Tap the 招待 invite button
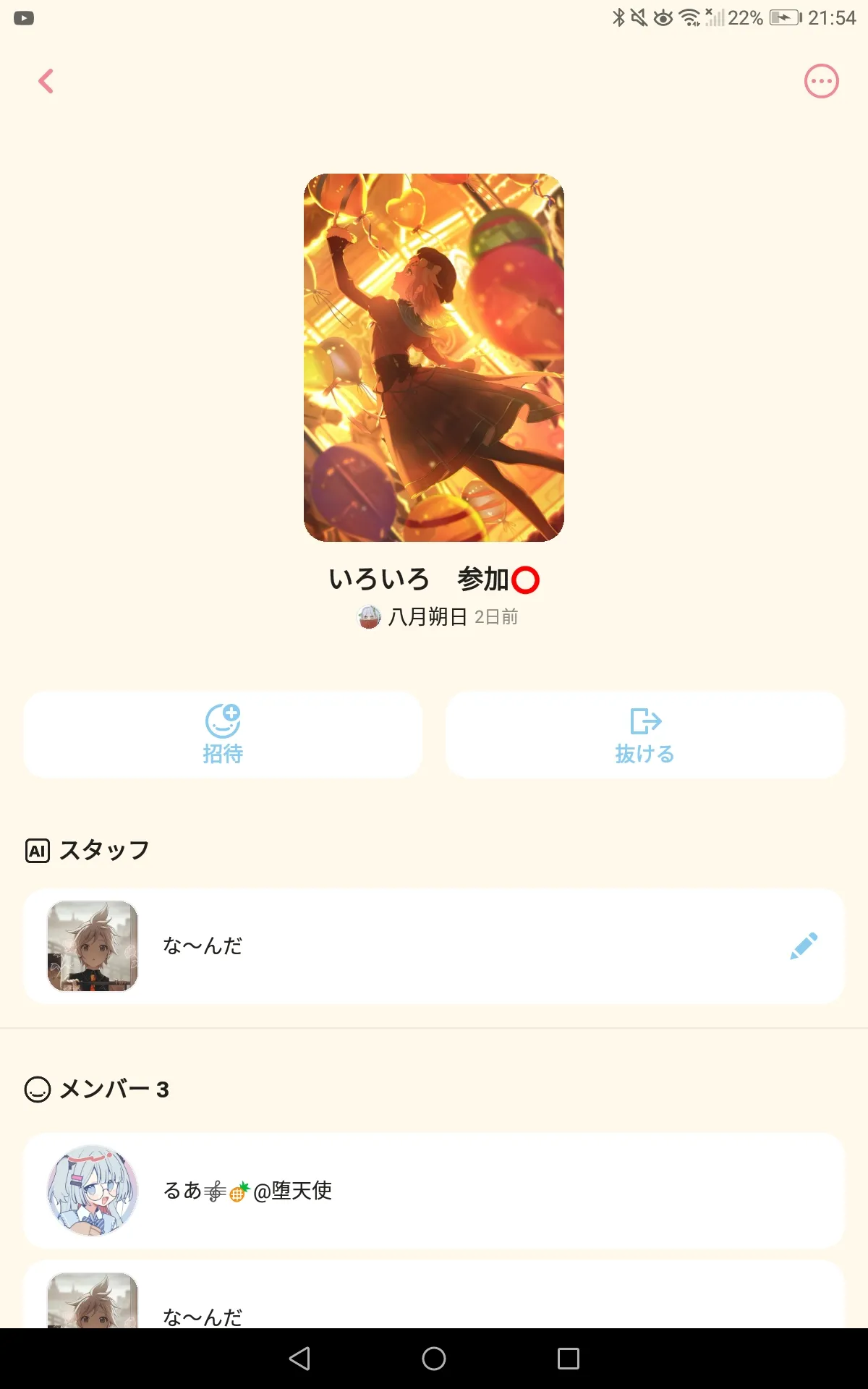 pyautogui.click(x=223, y=734)
